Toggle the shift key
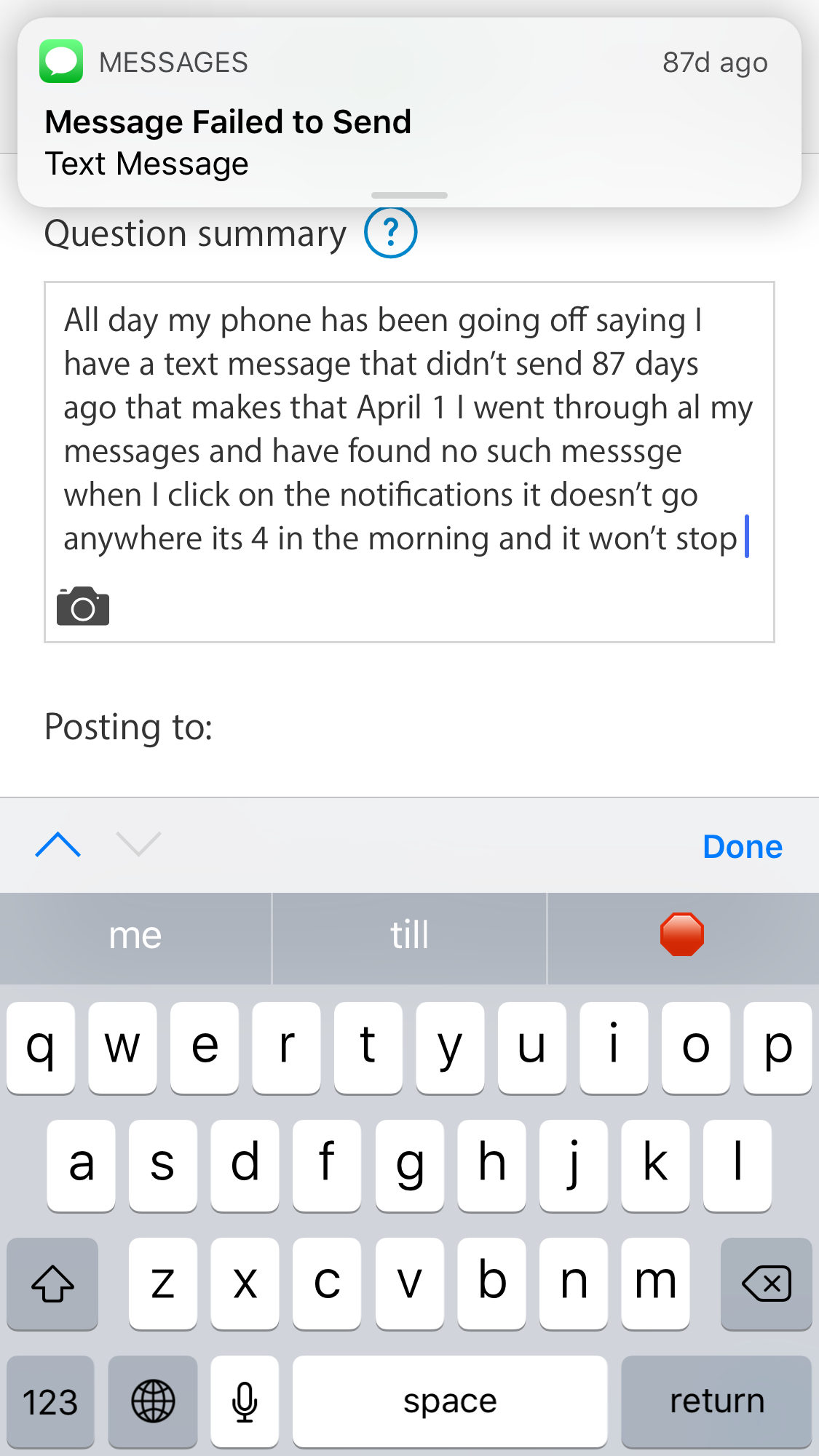The width and height of the screenshot is (819, 1456). 52,1284
